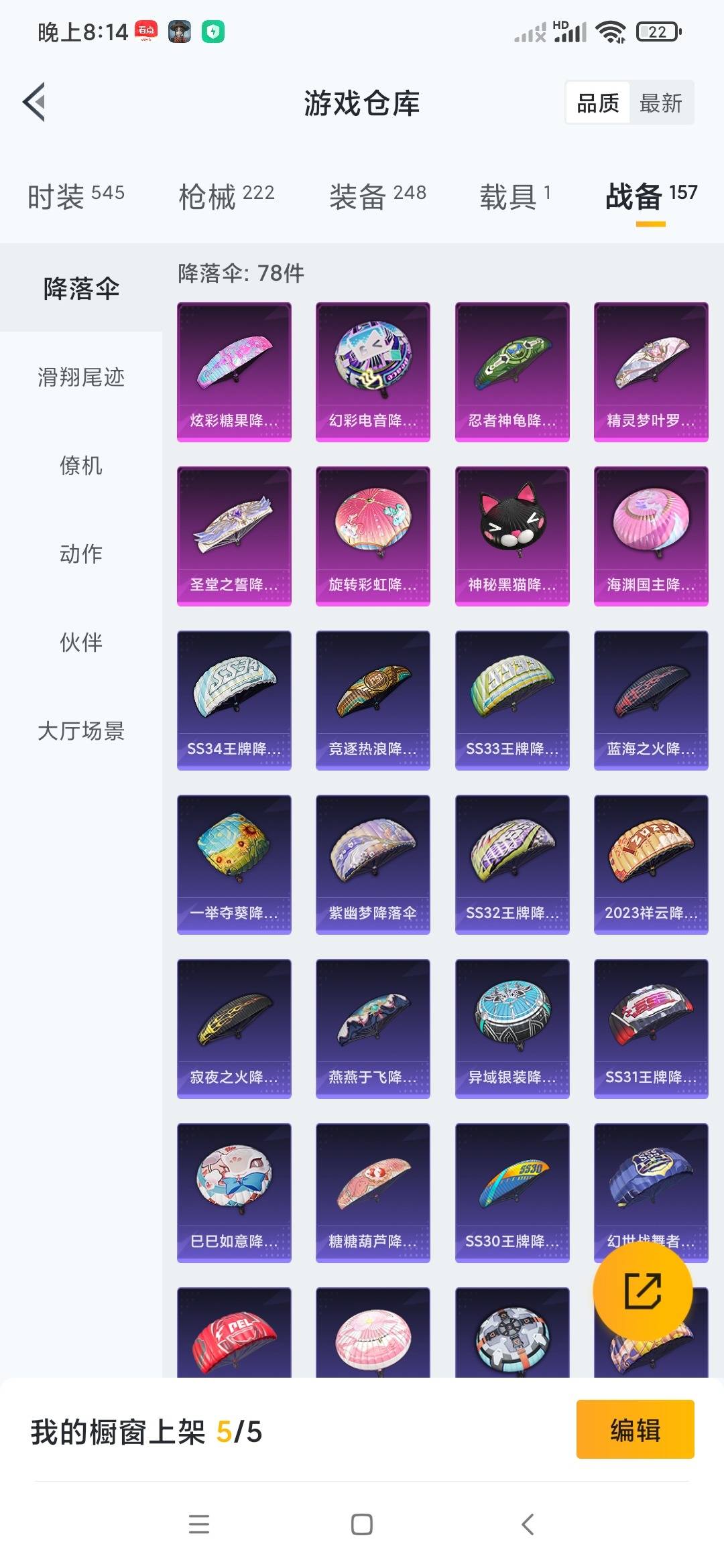Select the 神秘黑猫降落伞 item

click(511, 536)
